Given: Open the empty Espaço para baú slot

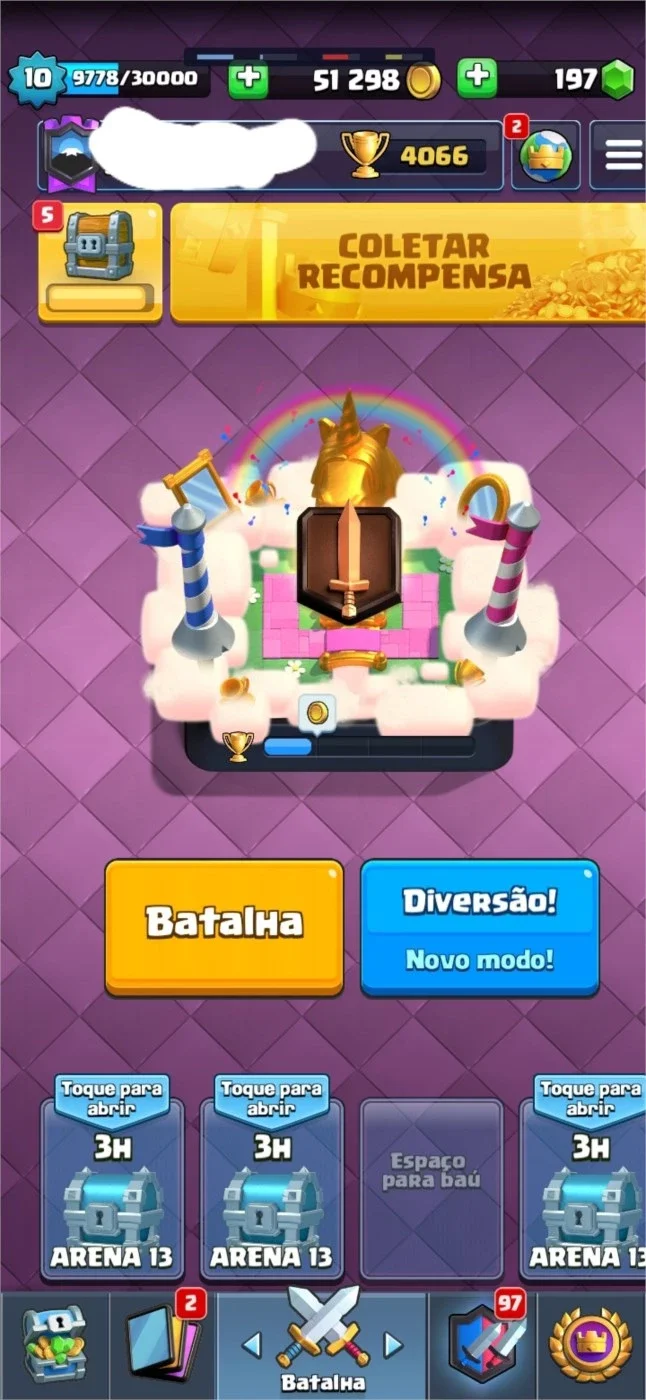Looking at the screenshot, I should [x=431, y=1188].
